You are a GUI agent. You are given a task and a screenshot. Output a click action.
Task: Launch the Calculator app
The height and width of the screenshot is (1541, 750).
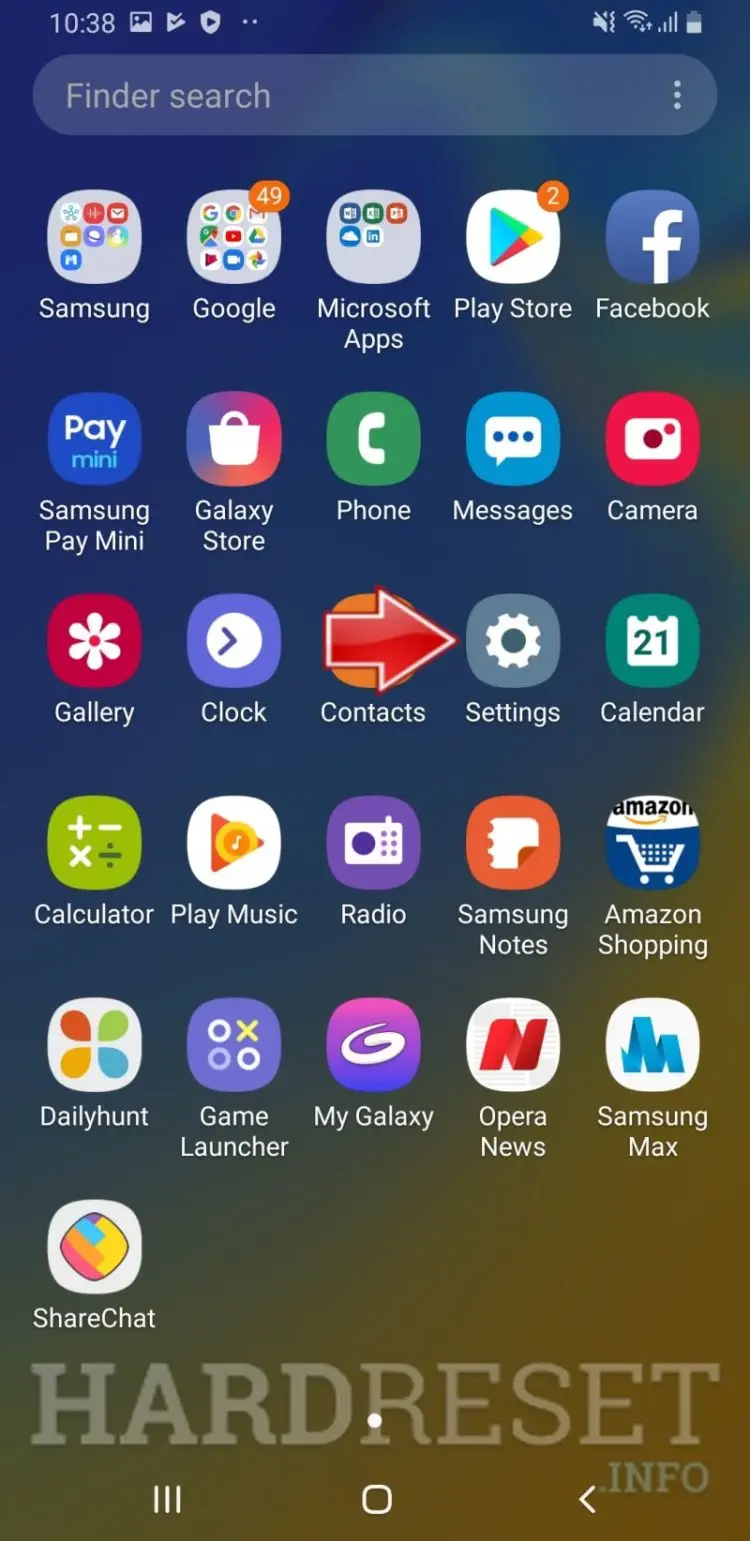point(94,843)
